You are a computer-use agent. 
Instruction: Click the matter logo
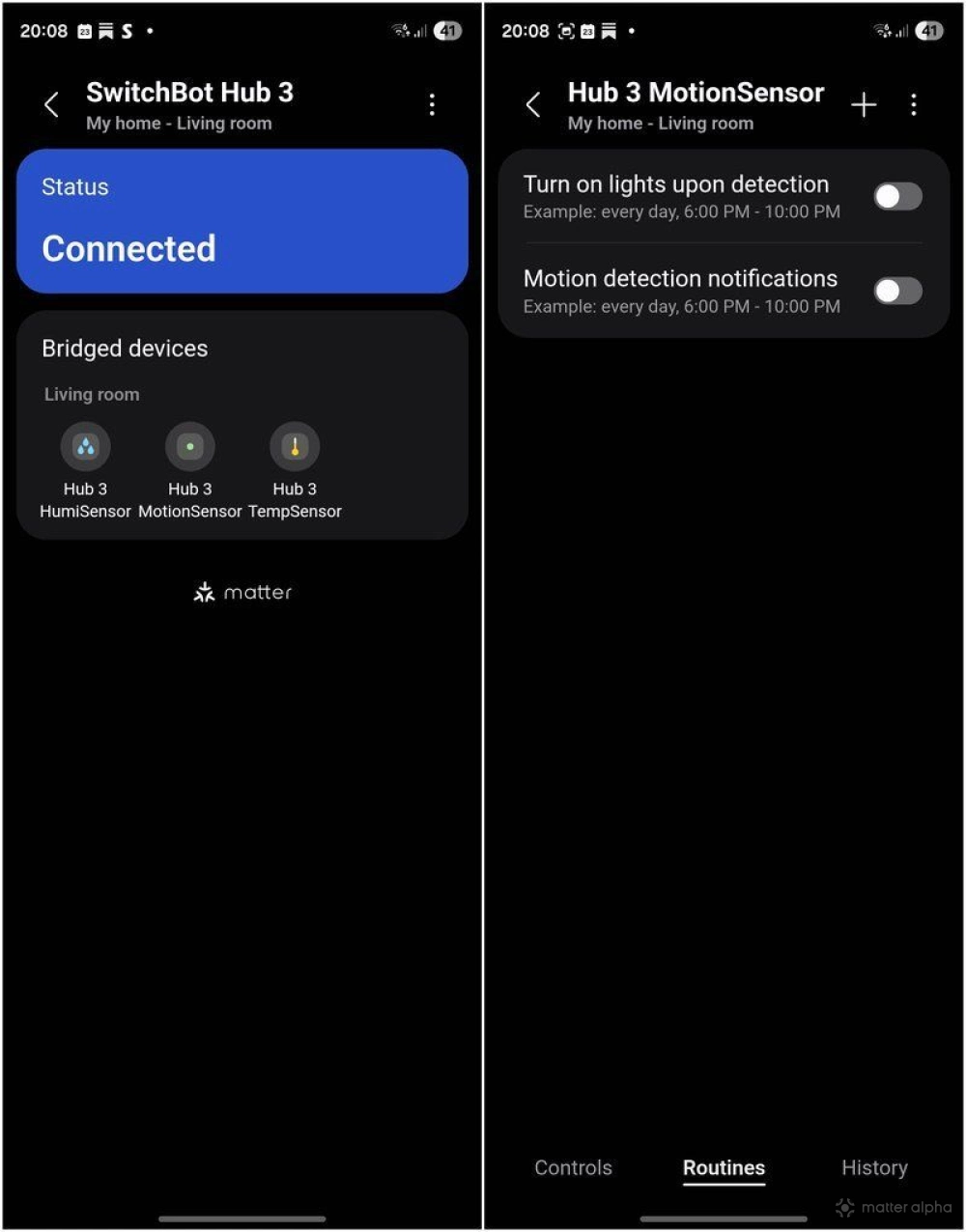(241, 592)
